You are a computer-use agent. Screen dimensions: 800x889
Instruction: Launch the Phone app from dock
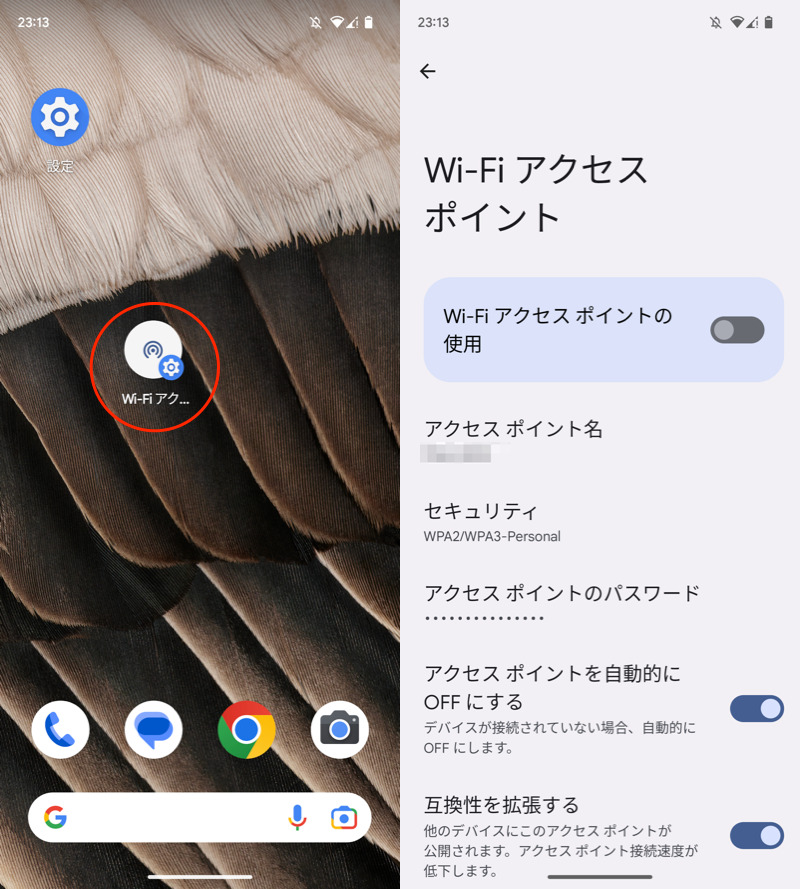pos(60,730)
